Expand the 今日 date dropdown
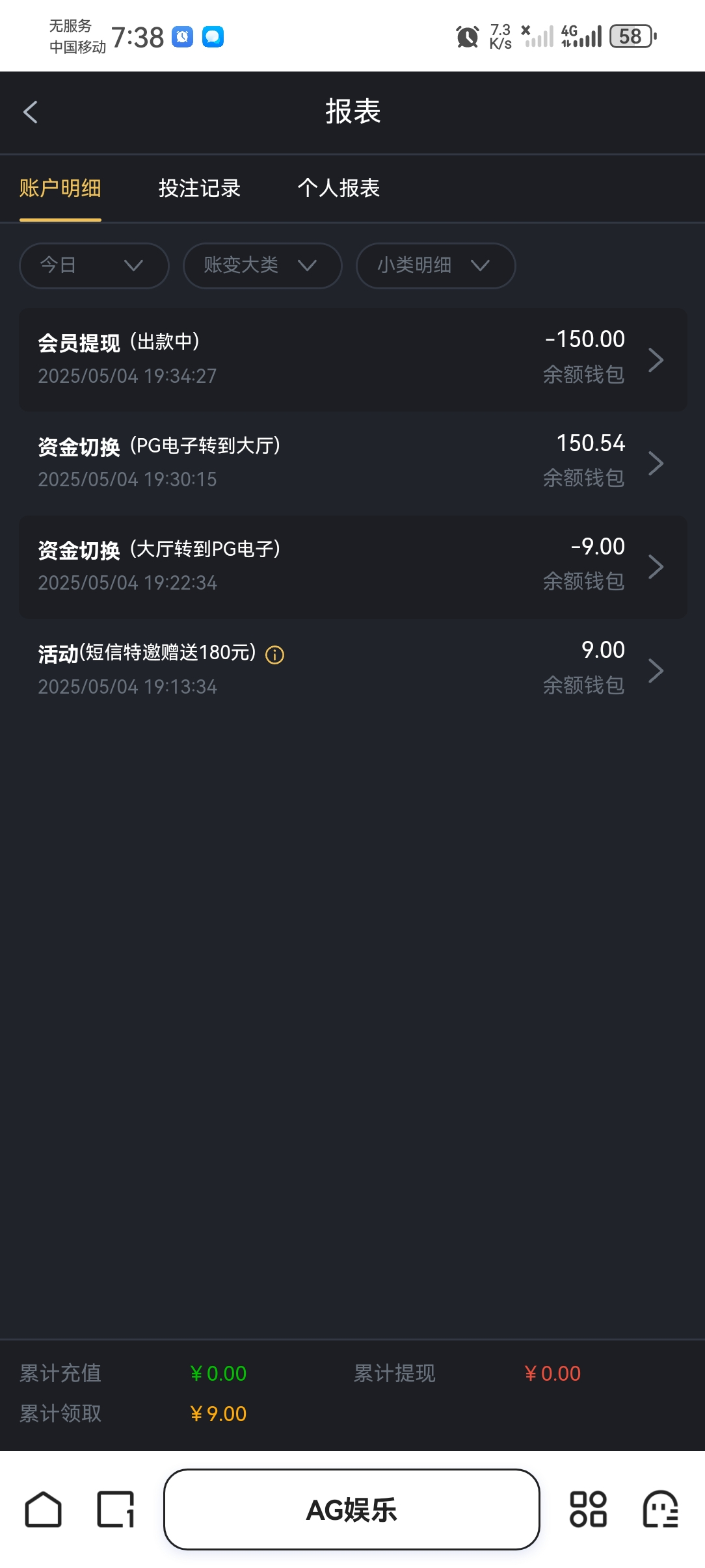Viewport: 705px width, 1568px height. pyautogui.click(x=94, y=265)
